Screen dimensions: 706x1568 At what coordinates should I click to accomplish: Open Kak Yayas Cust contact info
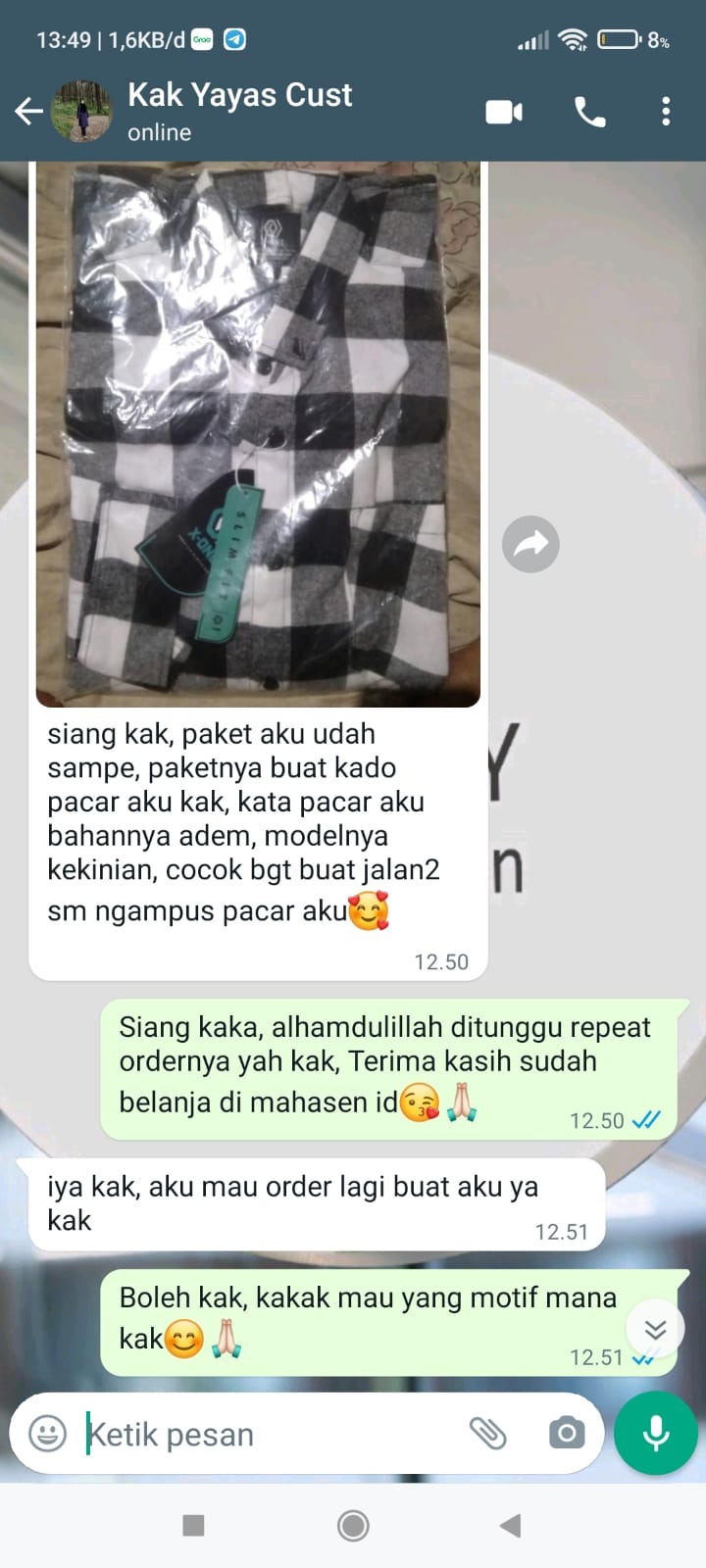pyautogui.click(x=240, y=110)
